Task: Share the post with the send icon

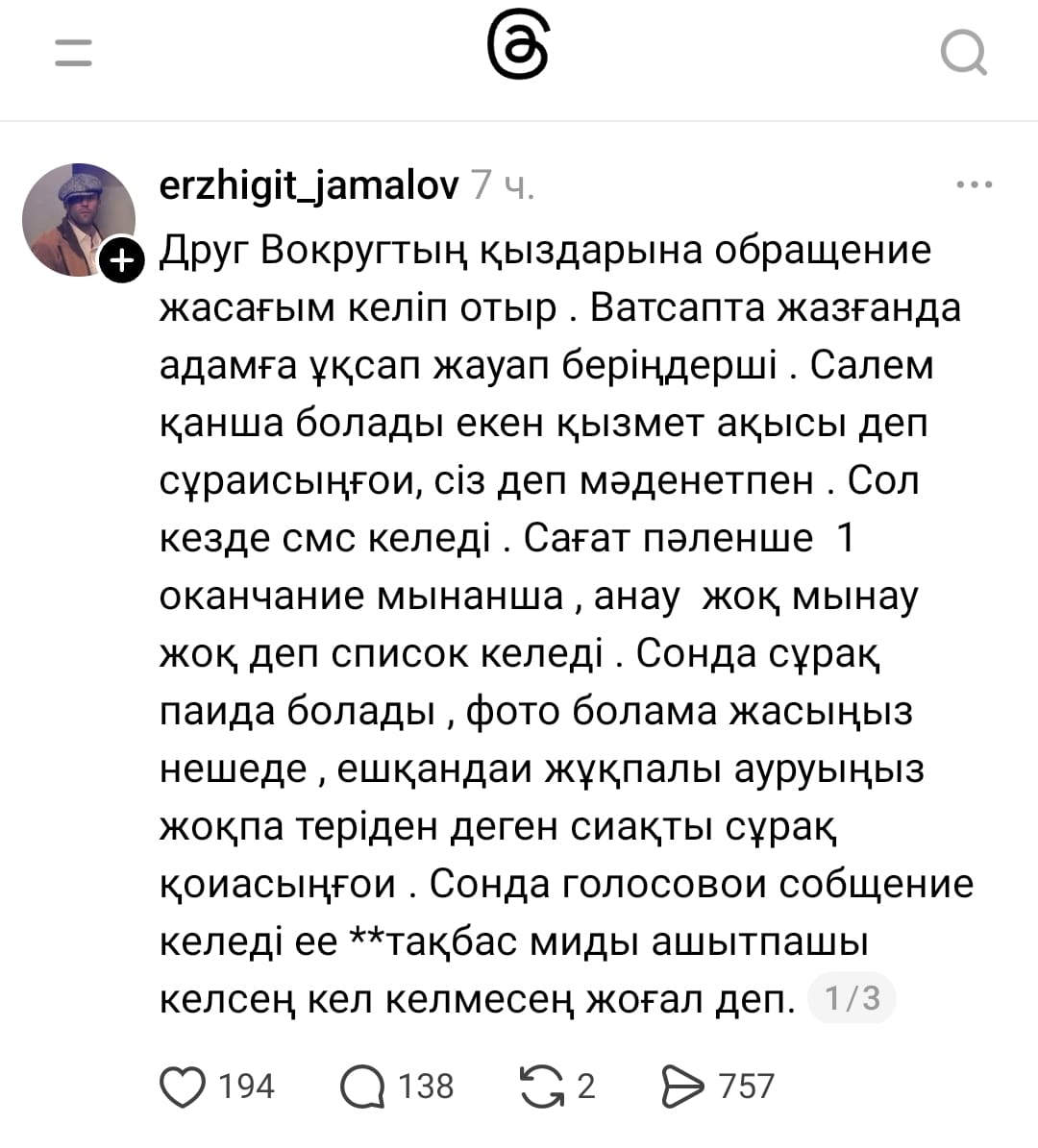Action: click(683, 1087)
